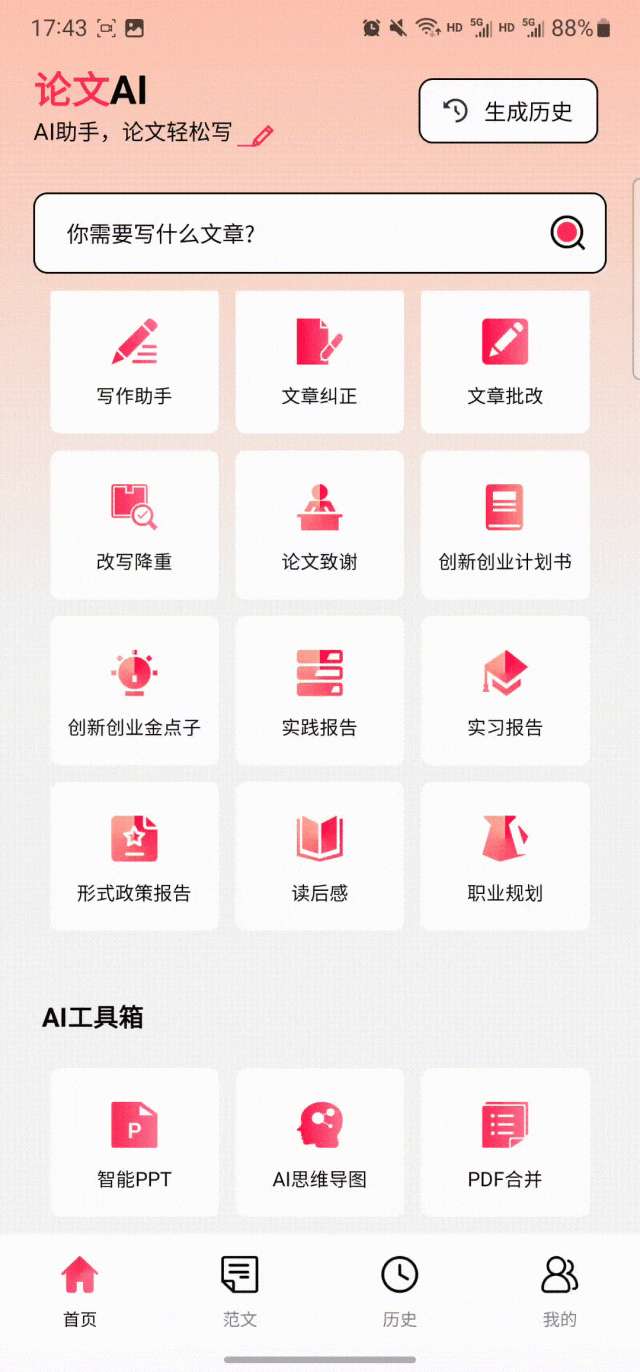Open 实践报告 tool
Image resolution: width=640 pixels, height=1372 pixels.
pyautogui.click(x=320, y=691)
